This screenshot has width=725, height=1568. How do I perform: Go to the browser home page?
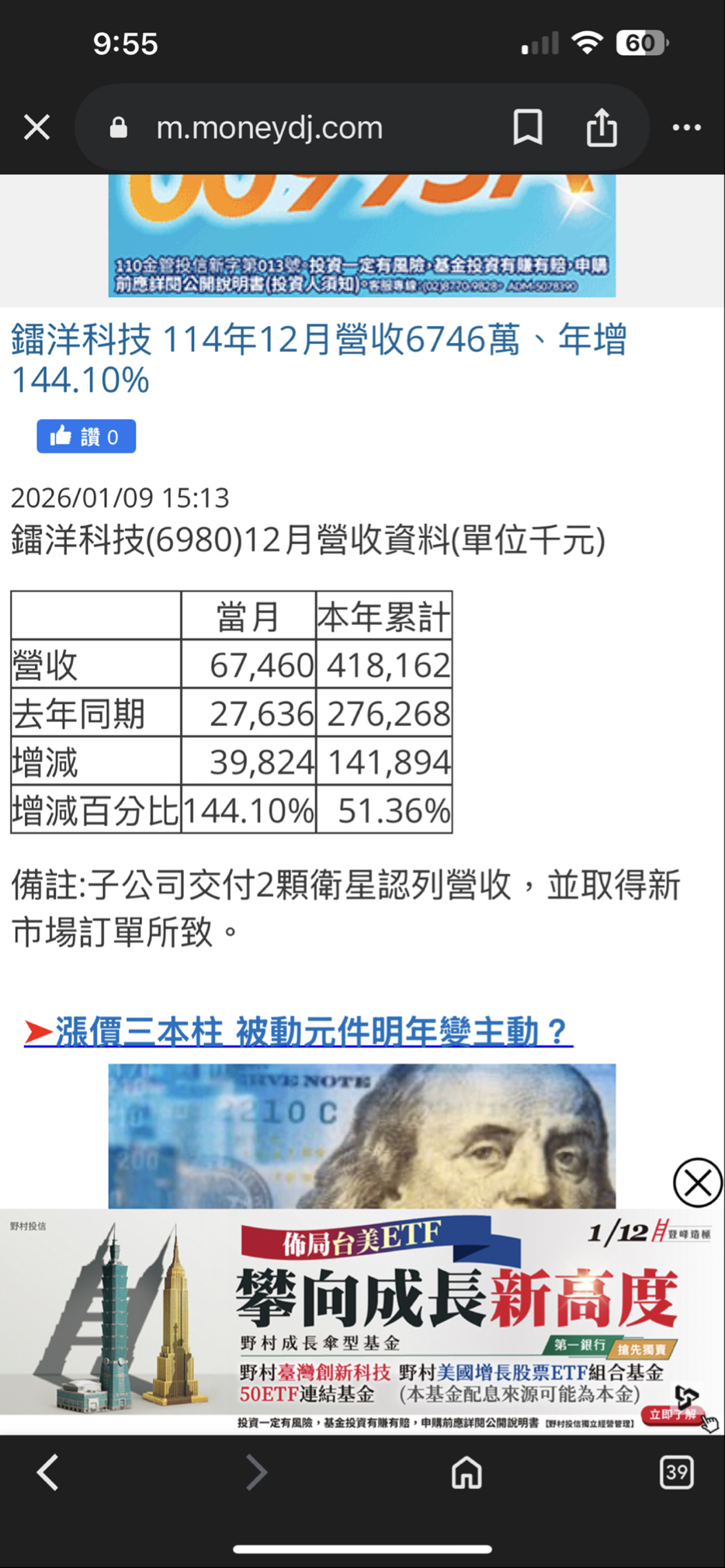tap(467, 1473)
